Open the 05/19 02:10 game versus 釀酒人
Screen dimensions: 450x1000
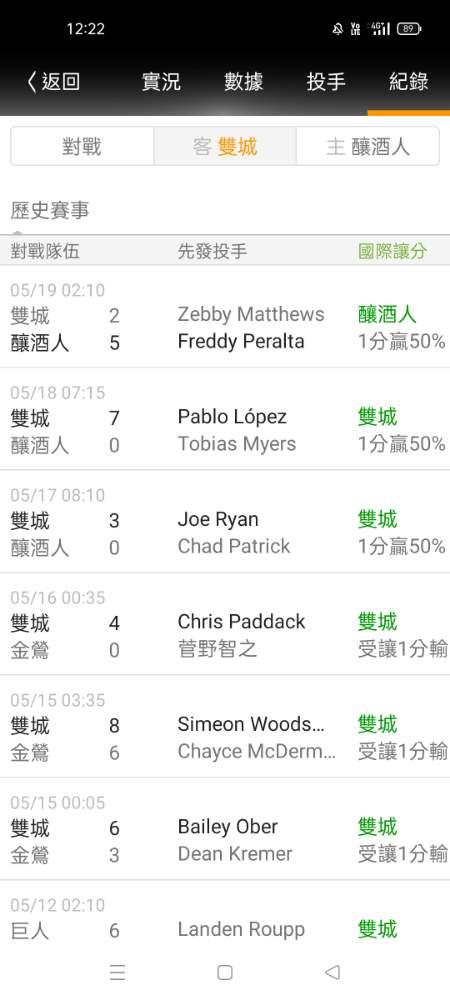point(225,317)
